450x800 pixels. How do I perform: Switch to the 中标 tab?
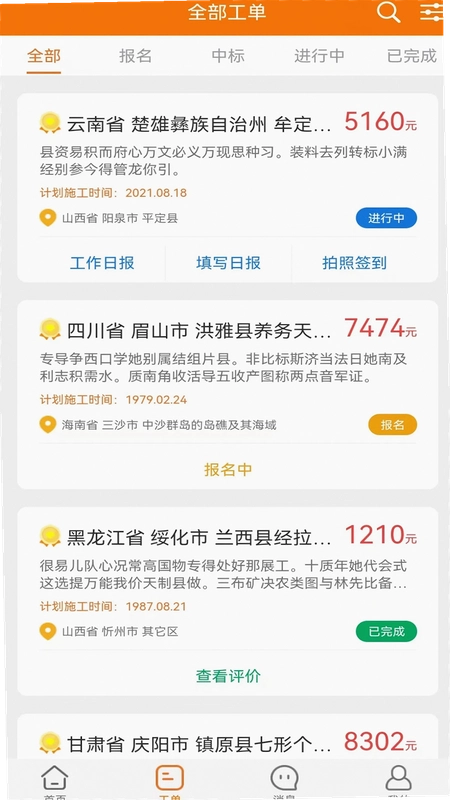tap(228, 56)
